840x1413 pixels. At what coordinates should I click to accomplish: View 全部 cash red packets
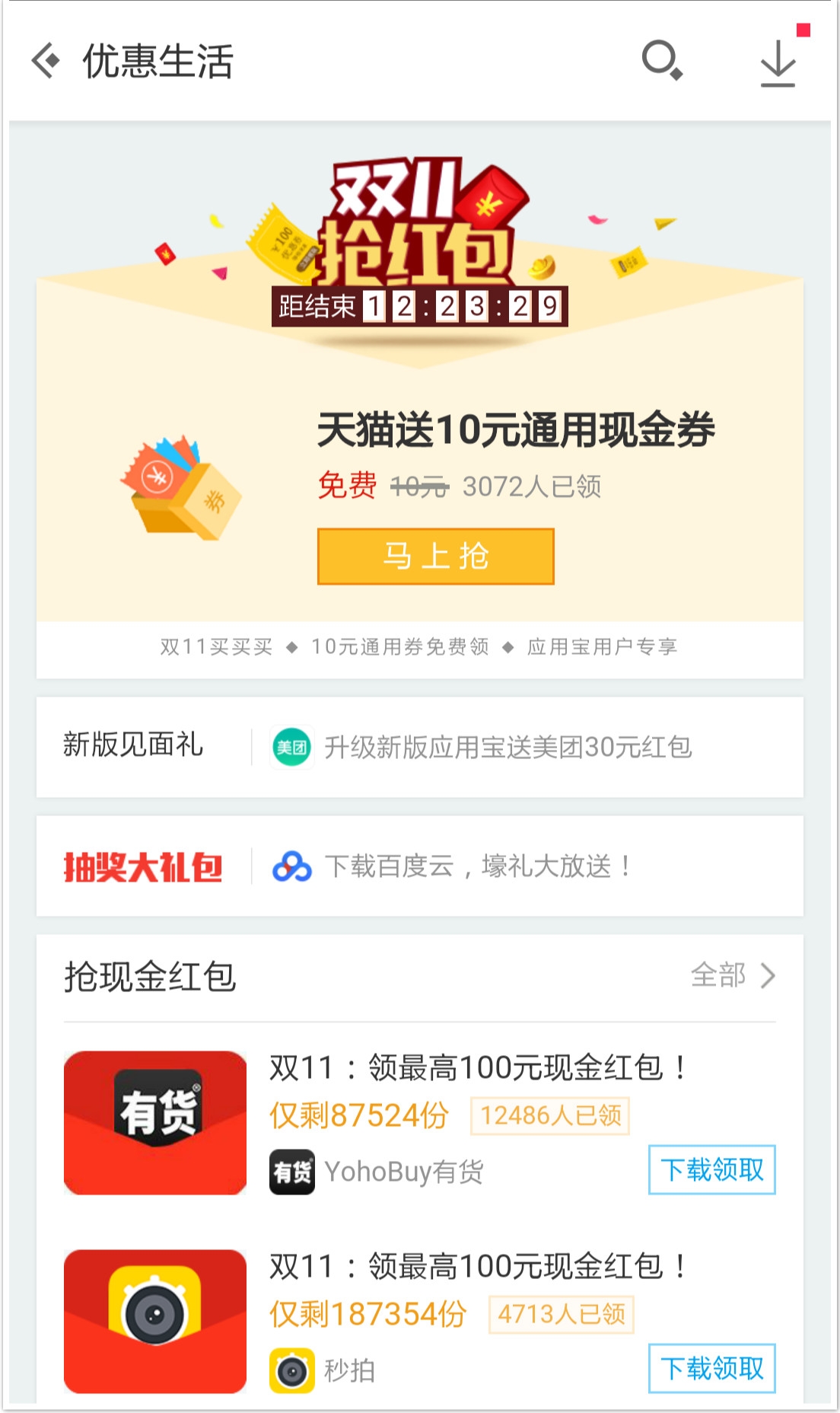[x=733, y=975]
